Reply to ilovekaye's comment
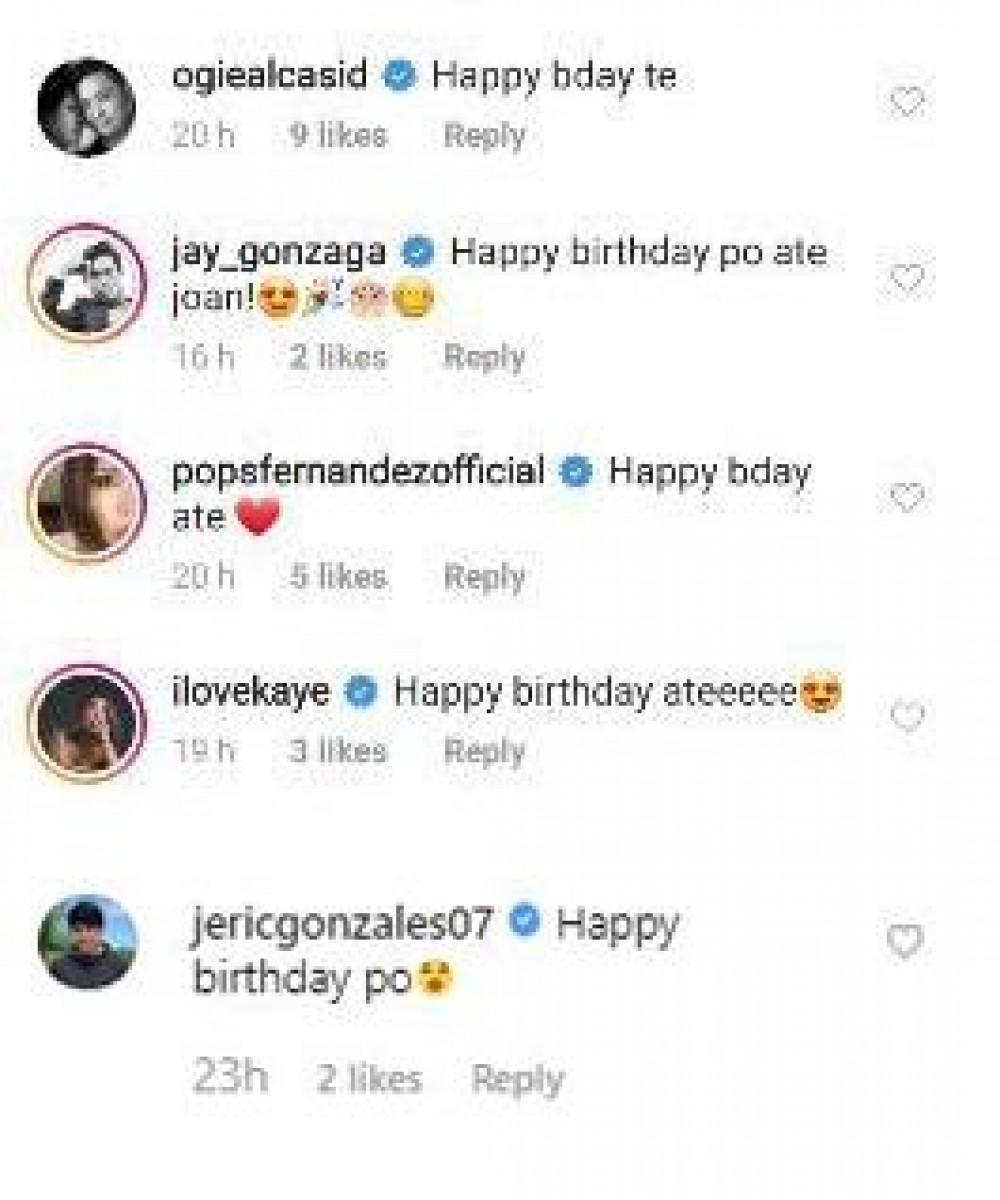 tap(484, 751)
